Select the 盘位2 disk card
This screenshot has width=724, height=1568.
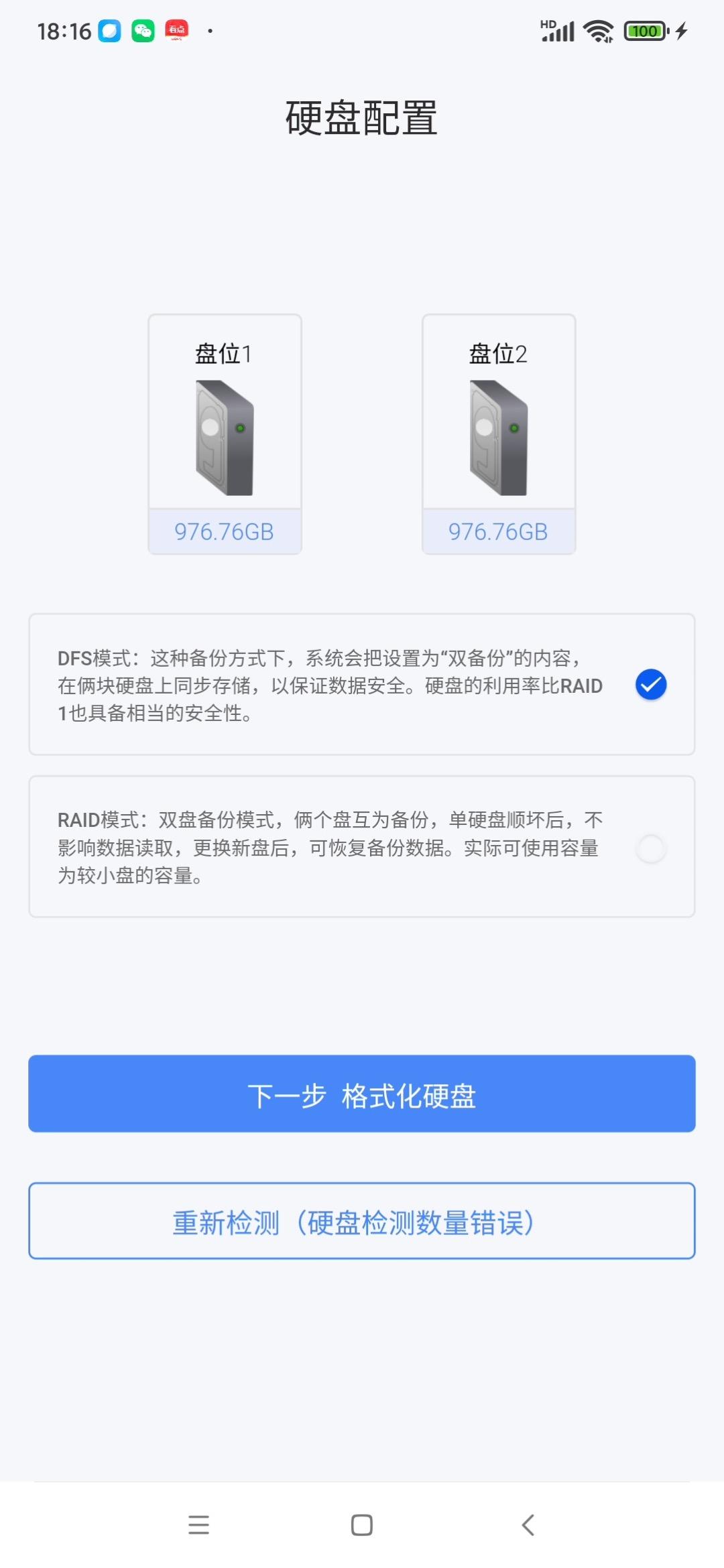point(499,434)
